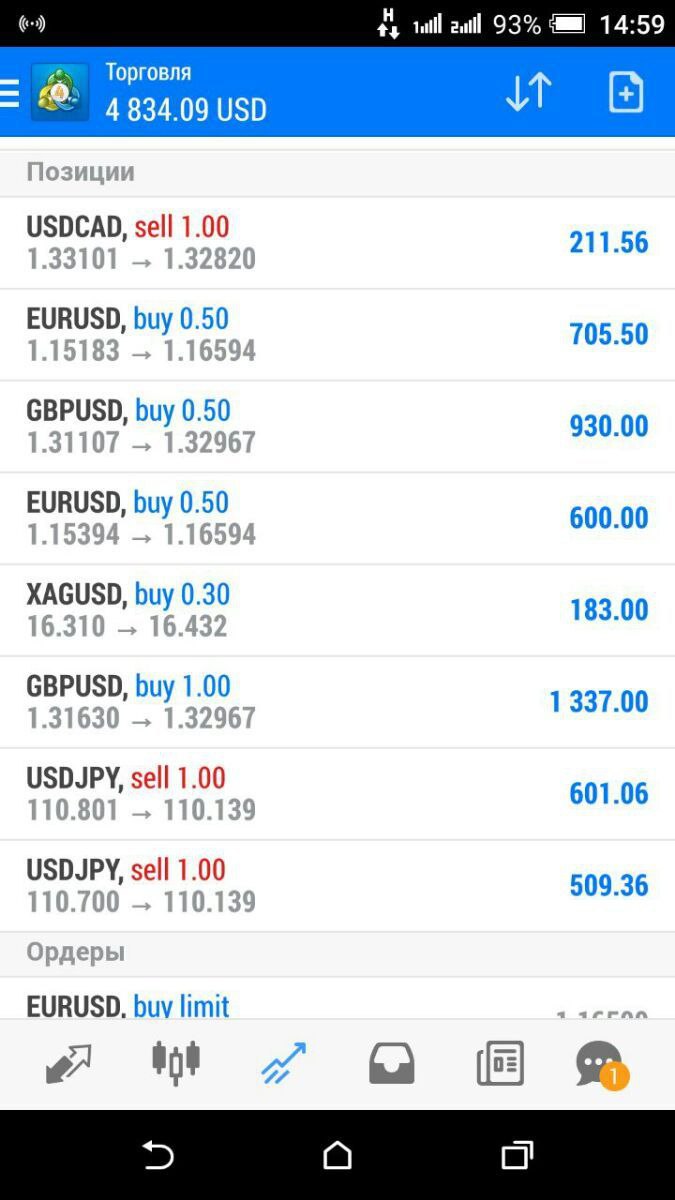Open EURUSD buy position opened at 1.15394
The height and width of the screenshot is (1200, 675).
tap(337, 519)
